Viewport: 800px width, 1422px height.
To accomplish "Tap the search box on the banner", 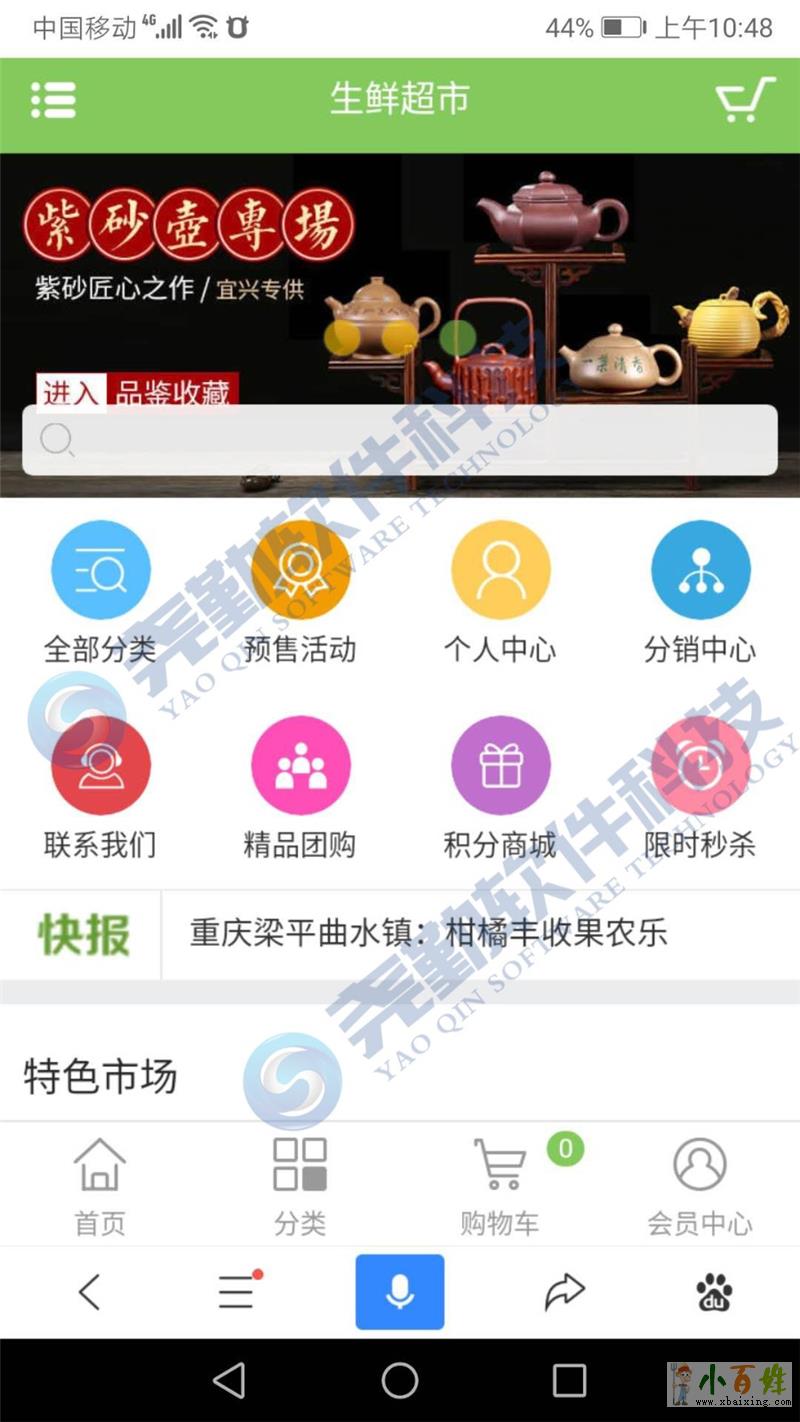I will pyautogui.click(x=400, y=439).
